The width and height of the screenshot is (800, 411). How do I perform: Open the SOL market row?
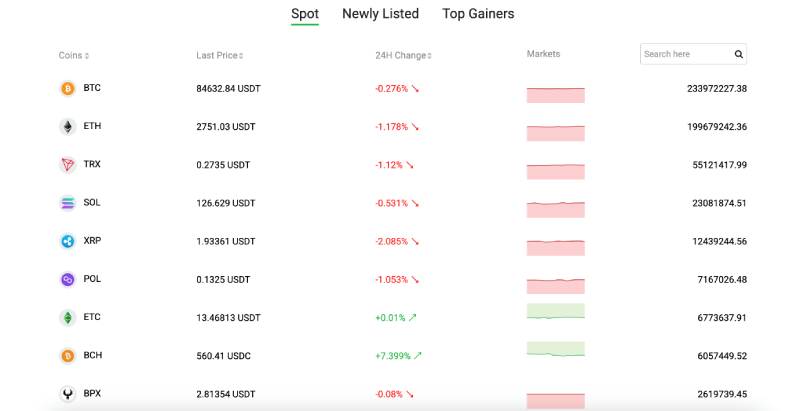point(92,203)
